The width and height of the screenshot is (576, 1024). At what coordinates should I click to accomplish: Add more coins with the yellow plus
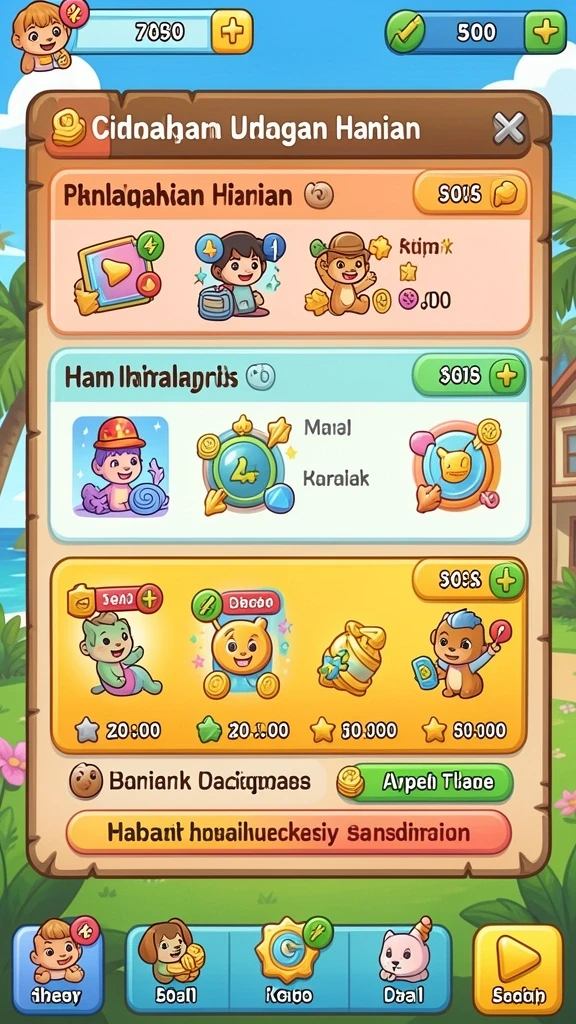pyautogui.click(x=231, y=31)
